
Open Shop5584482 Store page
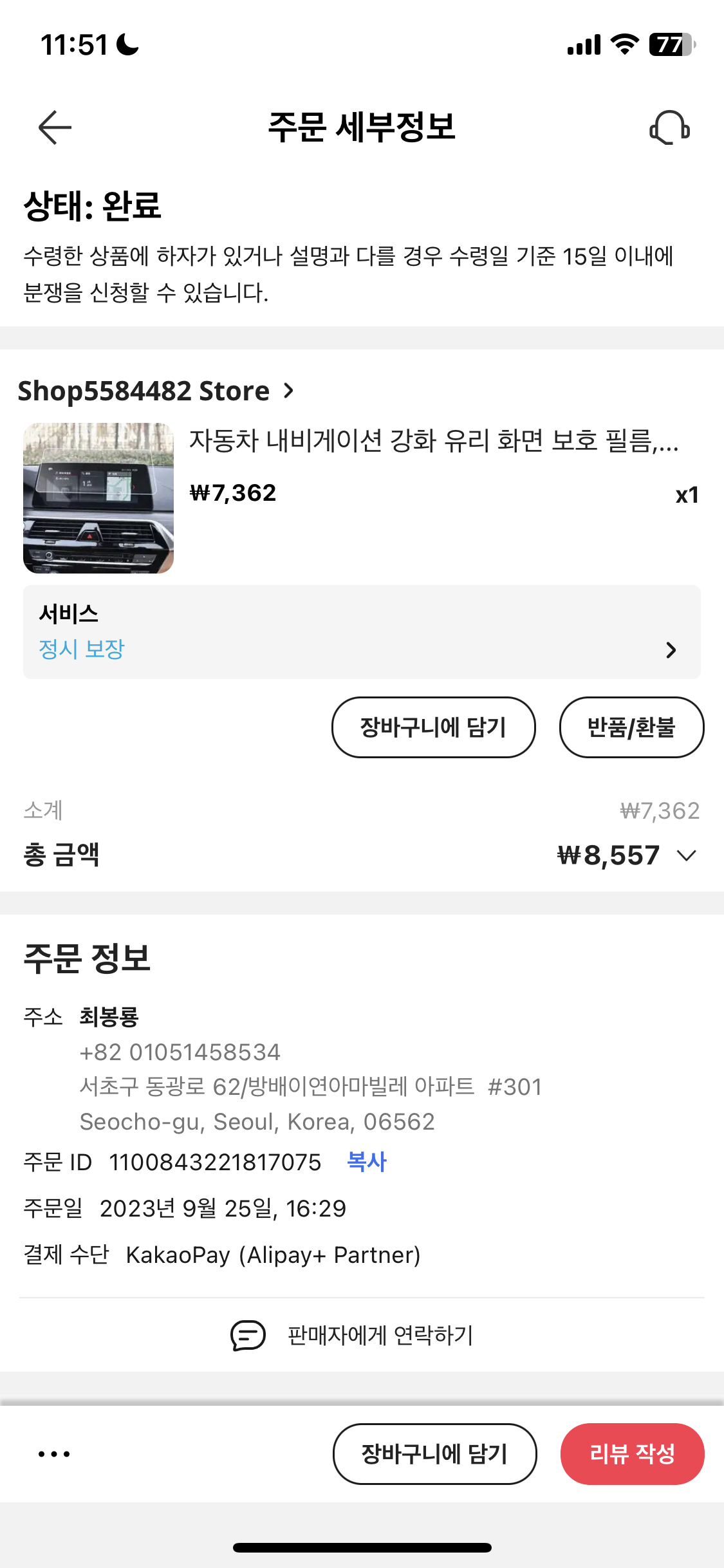(156, 391)
